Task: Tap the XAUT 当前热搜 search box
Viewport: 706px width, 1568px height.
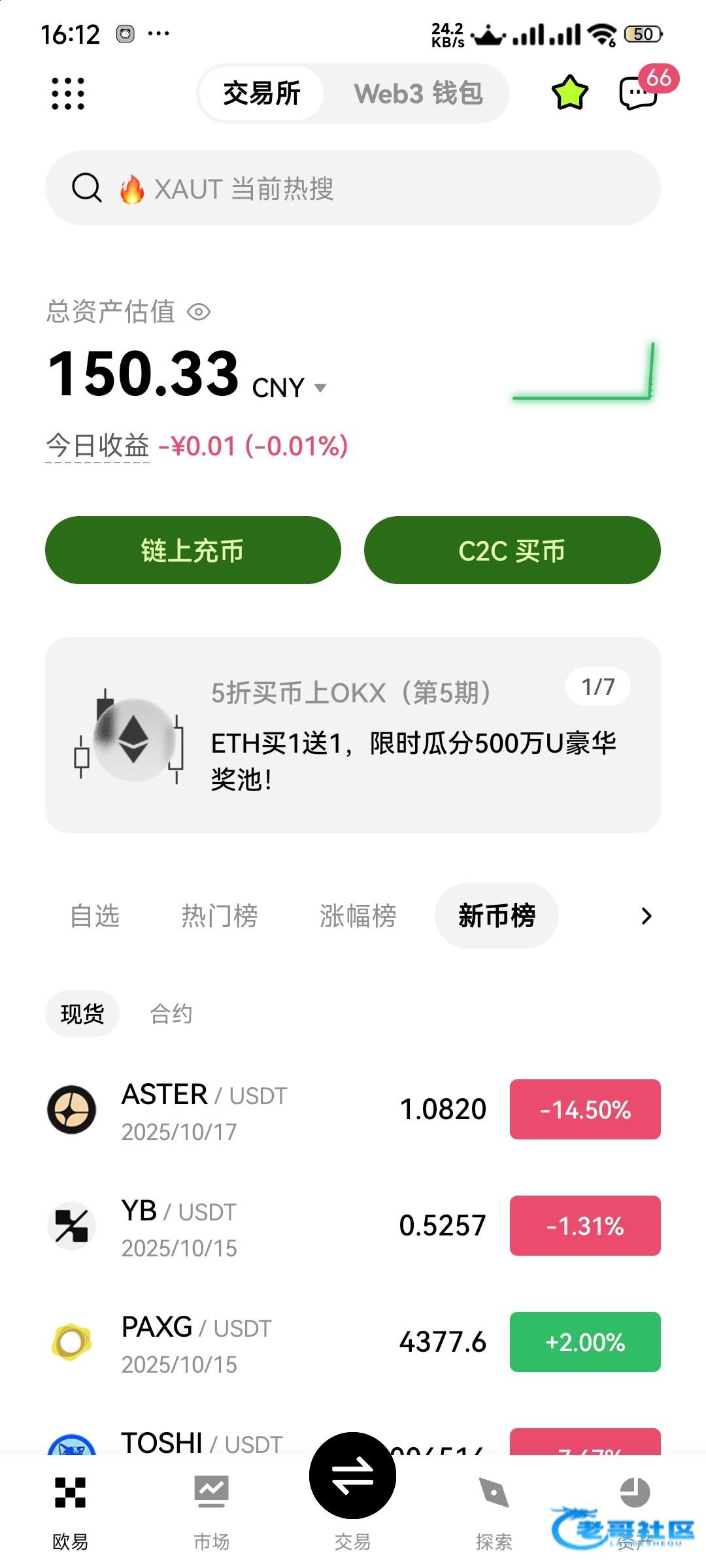Action: pos(353,188)
